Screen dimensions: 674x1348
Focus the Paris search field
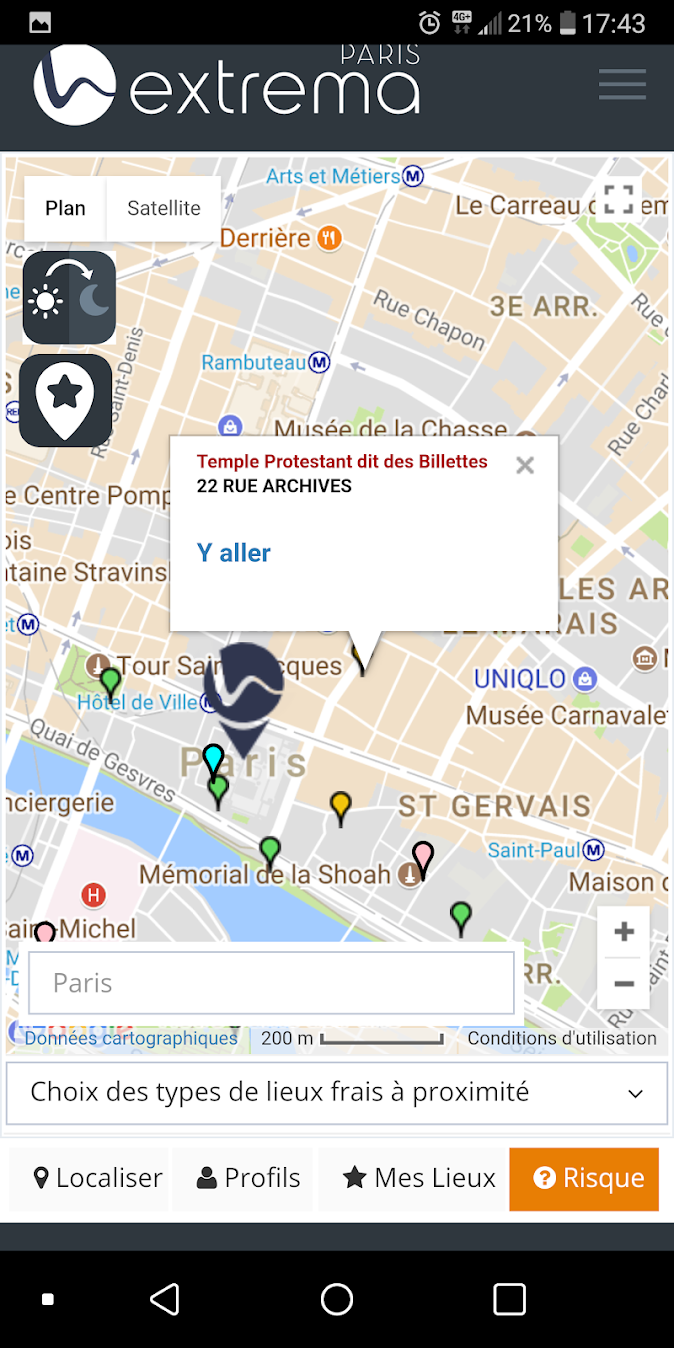click(270, 983)
